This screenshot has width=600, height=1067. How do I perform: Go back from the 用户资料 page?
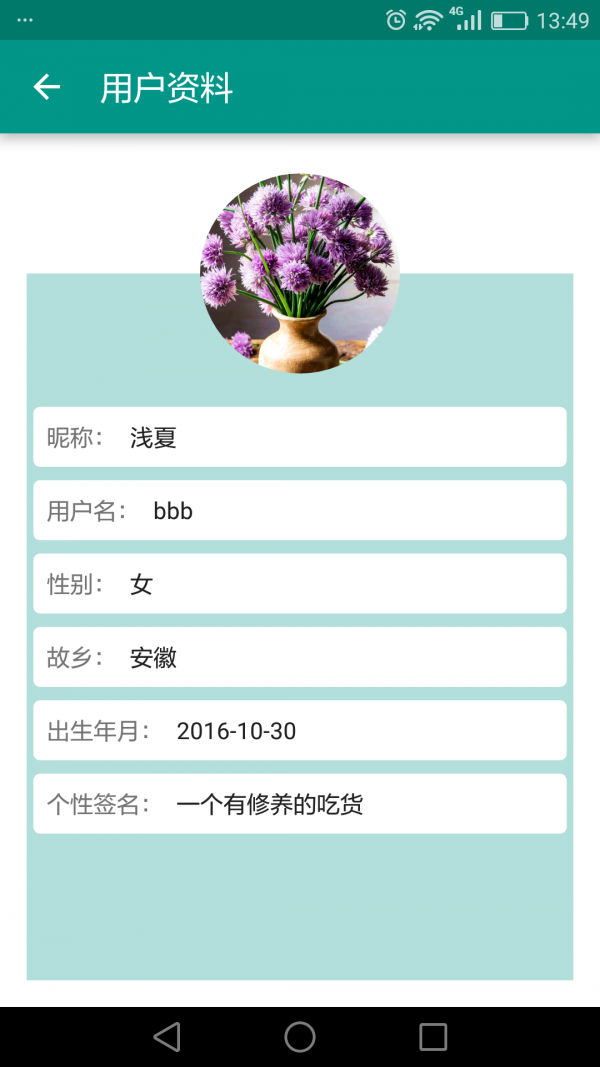[x=47, y=88]
